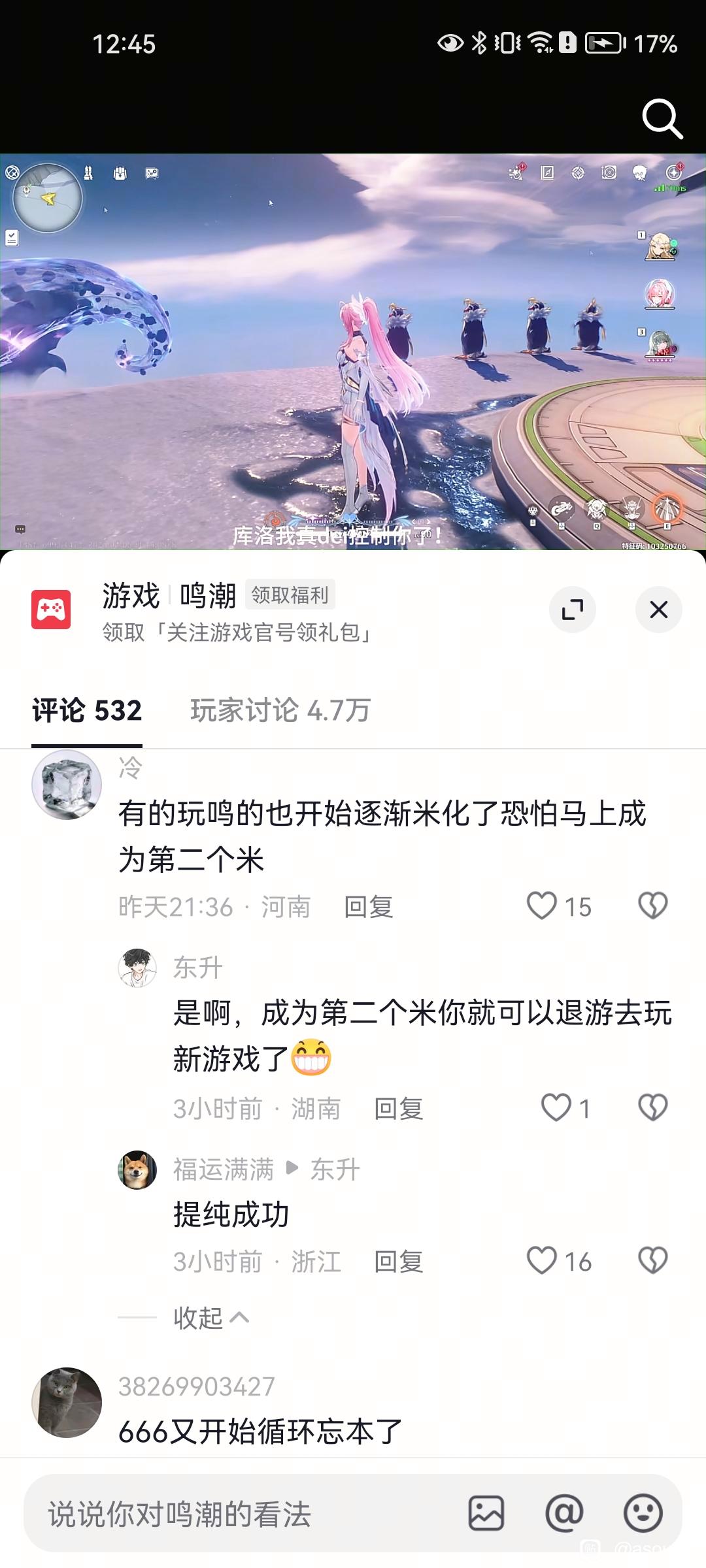Close the comments panel
Viewport: 706px width, 1568px height.
[658, 610]
